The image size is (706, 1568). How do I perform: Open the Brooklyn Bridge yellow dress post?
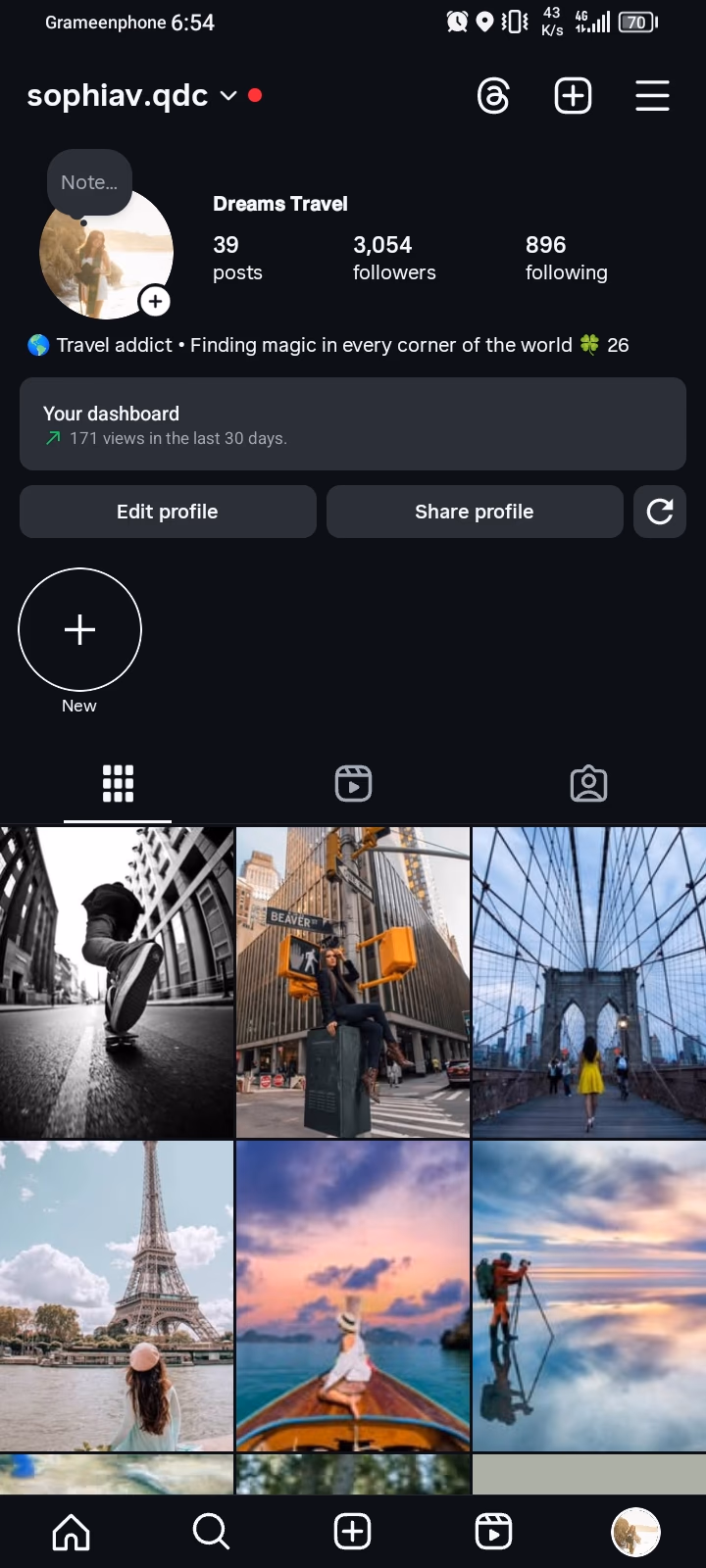(x=588, y=982)
